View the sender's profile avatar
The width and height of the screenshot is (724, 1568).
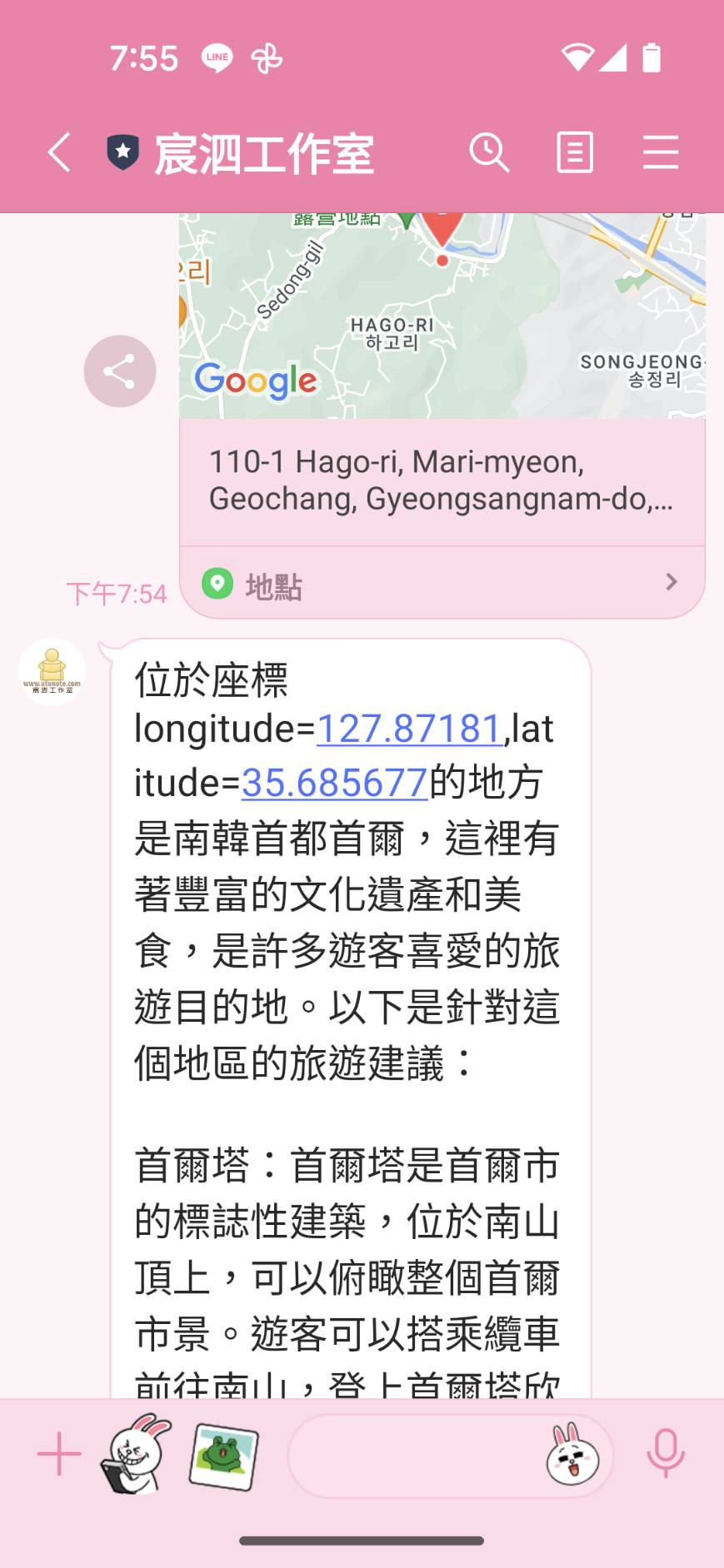[x=52, y=672]
